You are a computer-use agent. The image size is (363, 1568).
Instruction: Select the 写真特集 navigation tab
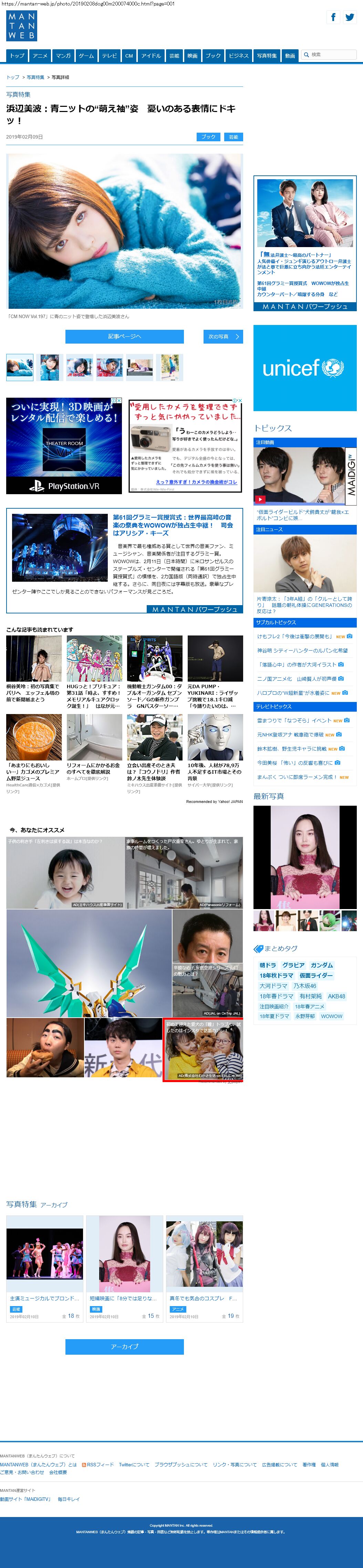[266, 55]
